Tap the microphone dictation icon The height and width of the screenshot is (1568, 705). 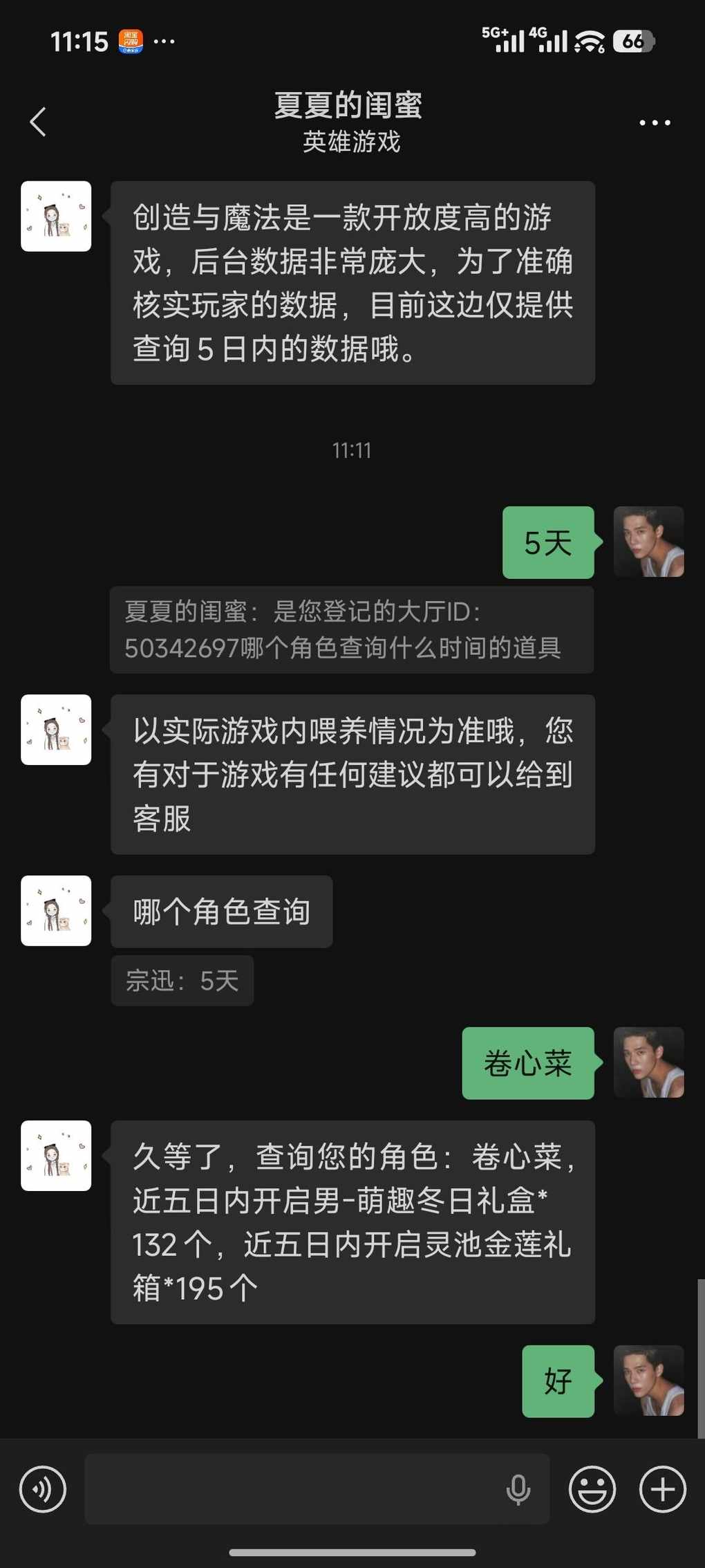518,1489
